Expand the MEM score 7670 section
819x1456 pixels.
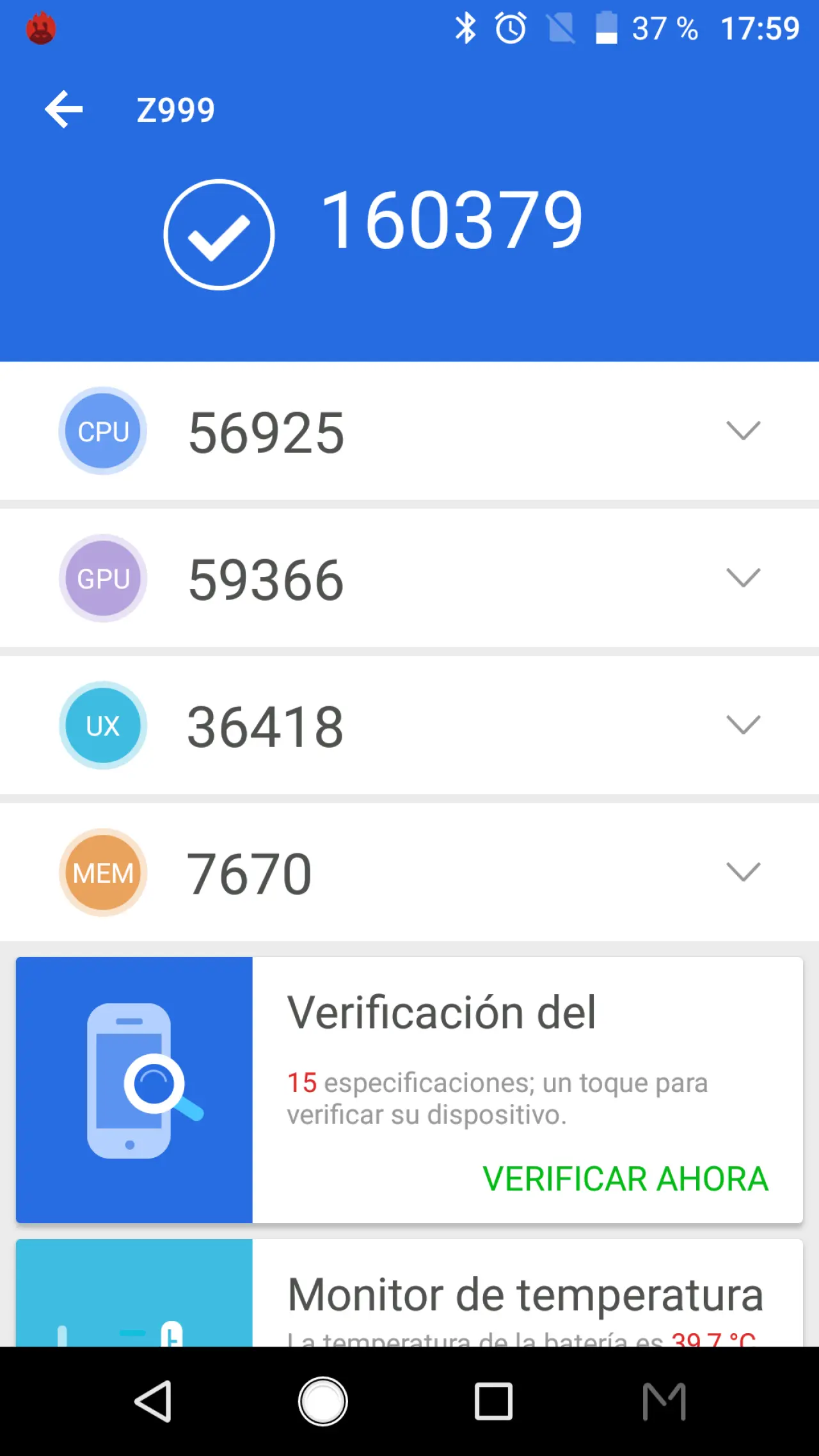tap(743, 872)
